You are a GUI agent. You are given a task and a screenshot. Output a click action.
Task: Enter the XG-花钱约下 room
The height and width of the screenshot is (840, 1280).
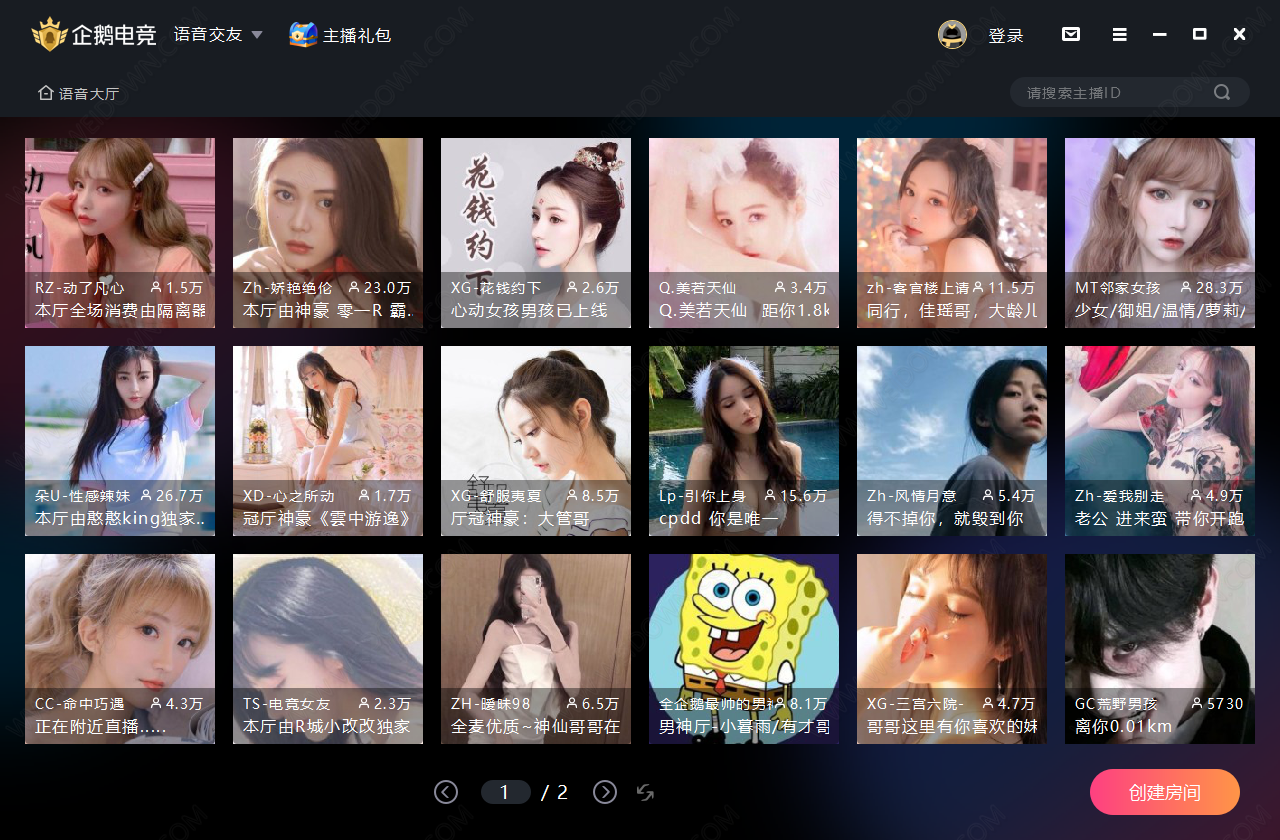(536, 232)
